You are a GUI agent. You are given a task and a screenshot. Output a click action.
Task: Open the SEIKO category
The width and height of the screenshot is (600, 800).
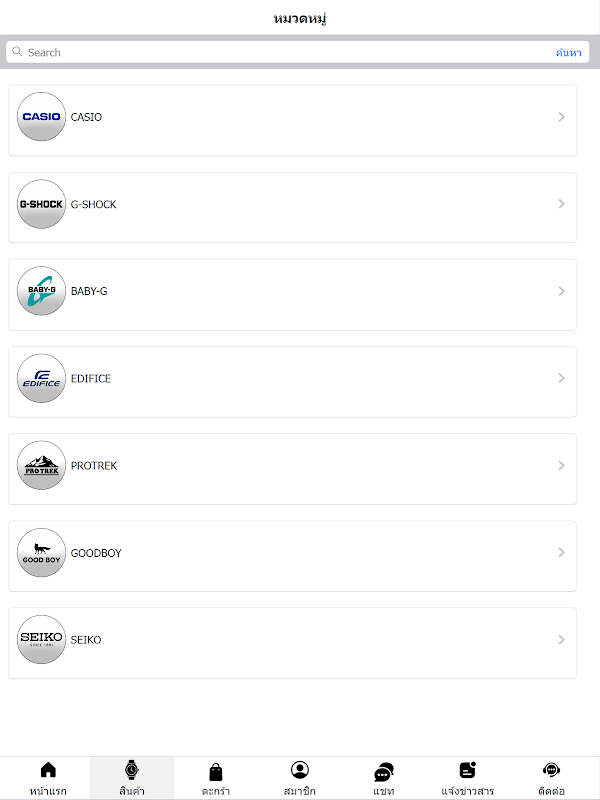pos(292,641)
